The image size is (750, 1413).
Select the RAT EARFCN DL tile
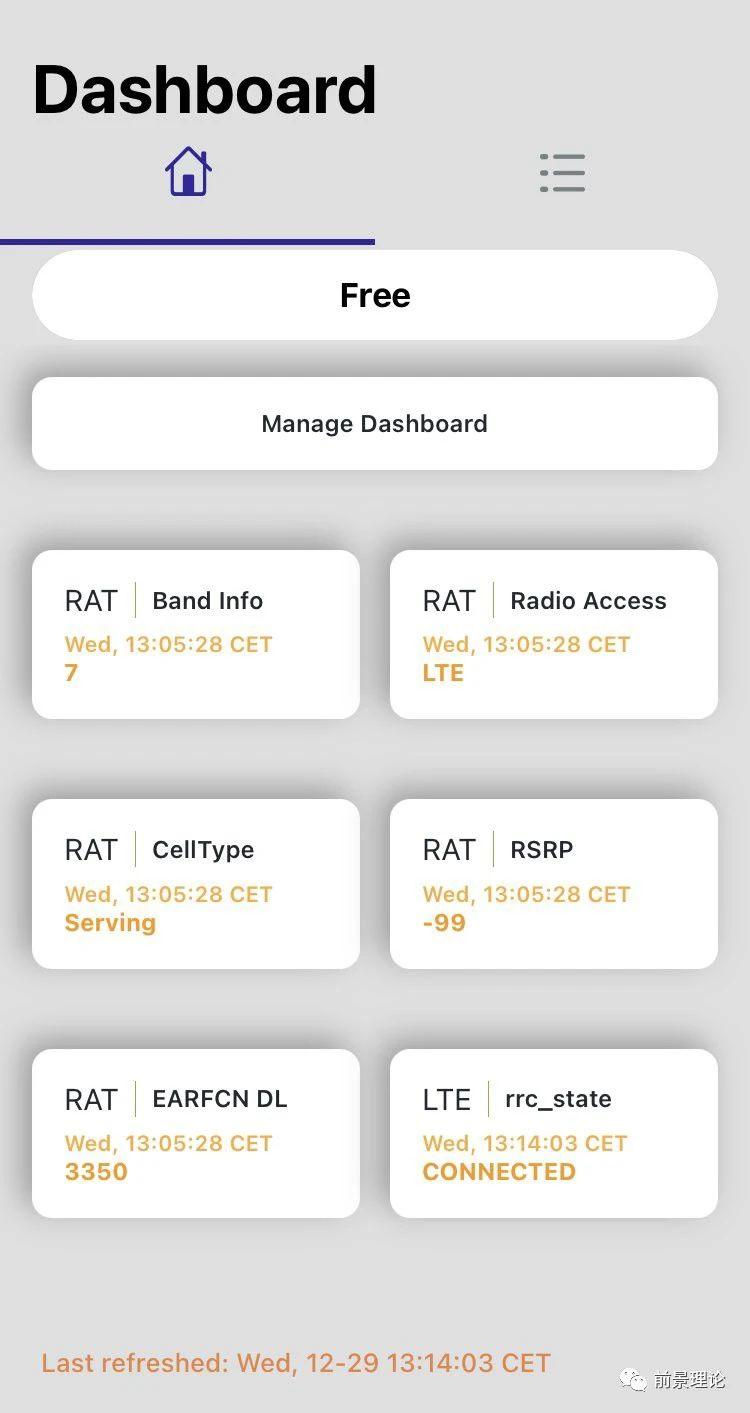click(196, 1132)
